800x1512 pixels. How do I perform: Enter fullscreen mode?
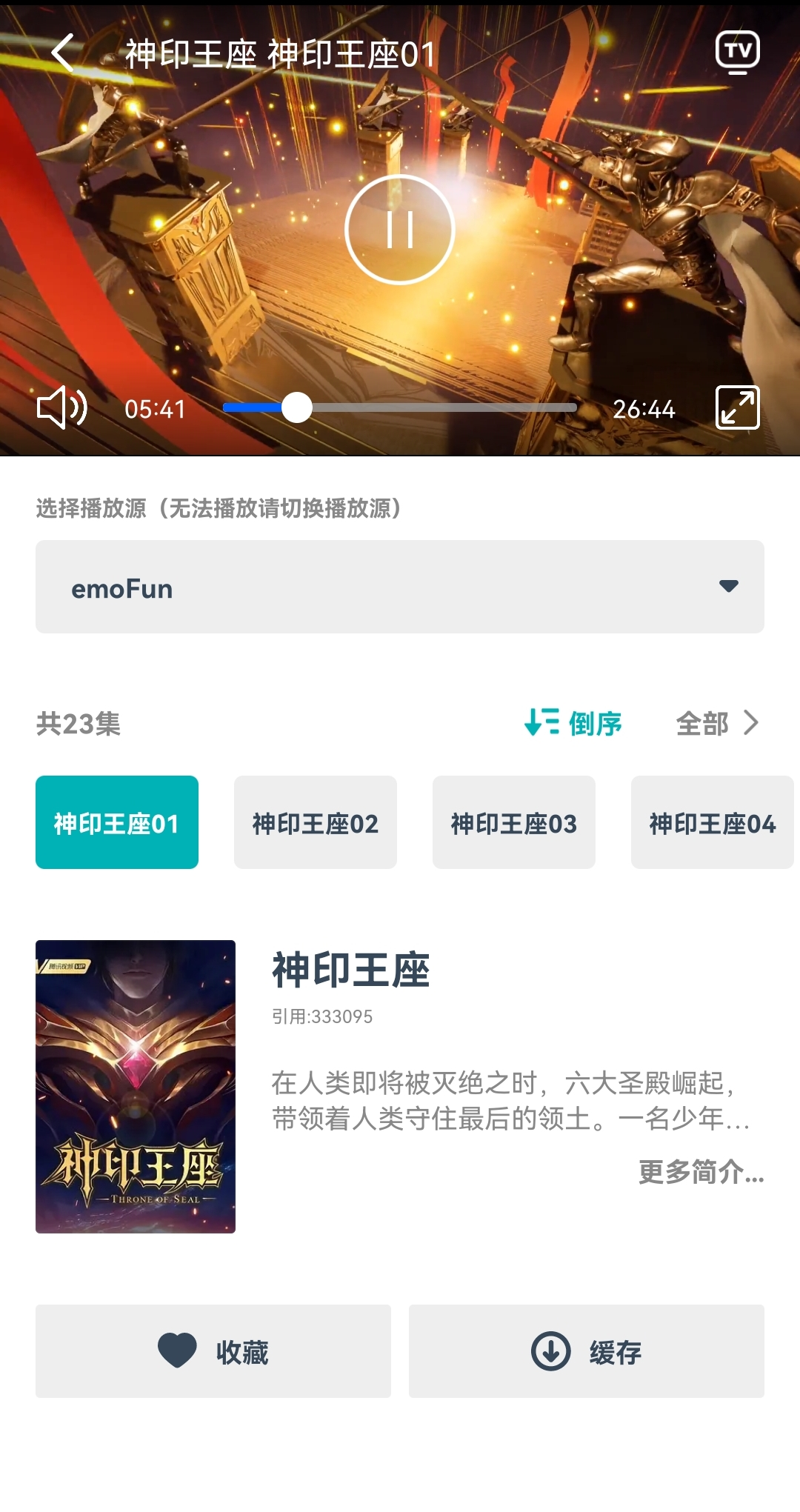point(737,408)
